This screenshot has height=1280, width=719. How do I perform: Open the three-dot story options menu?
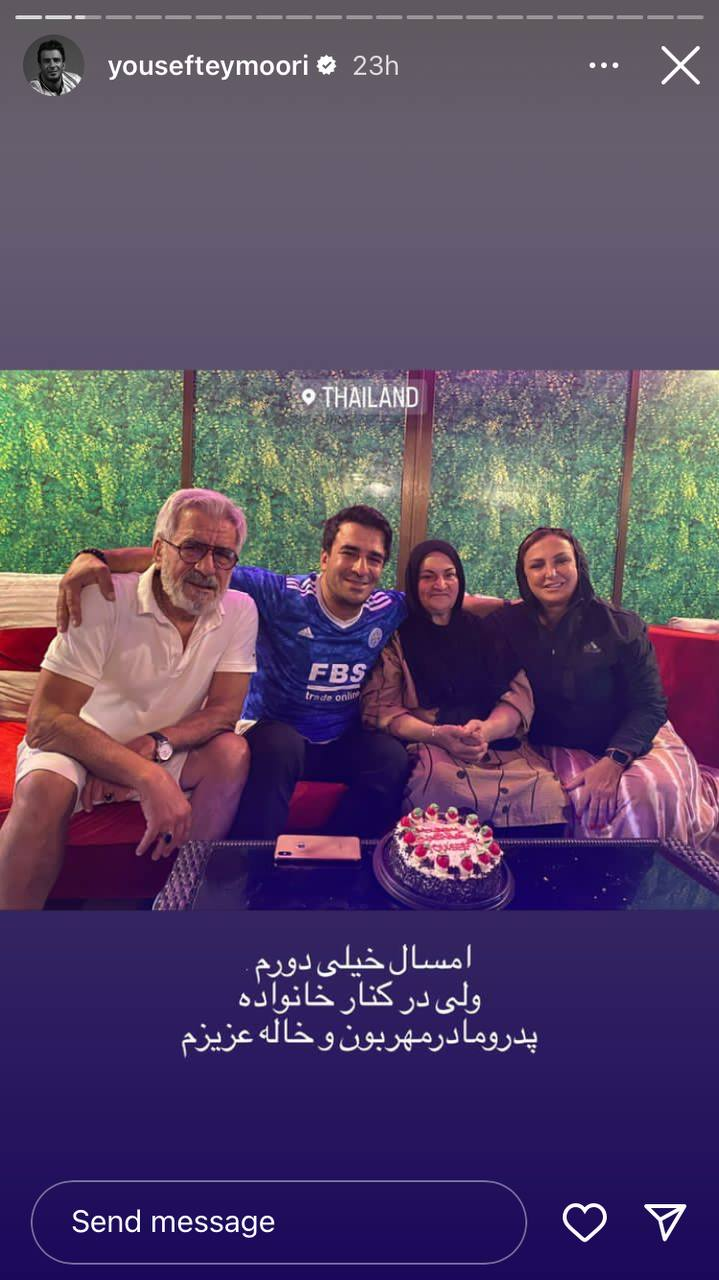point(603,66)
